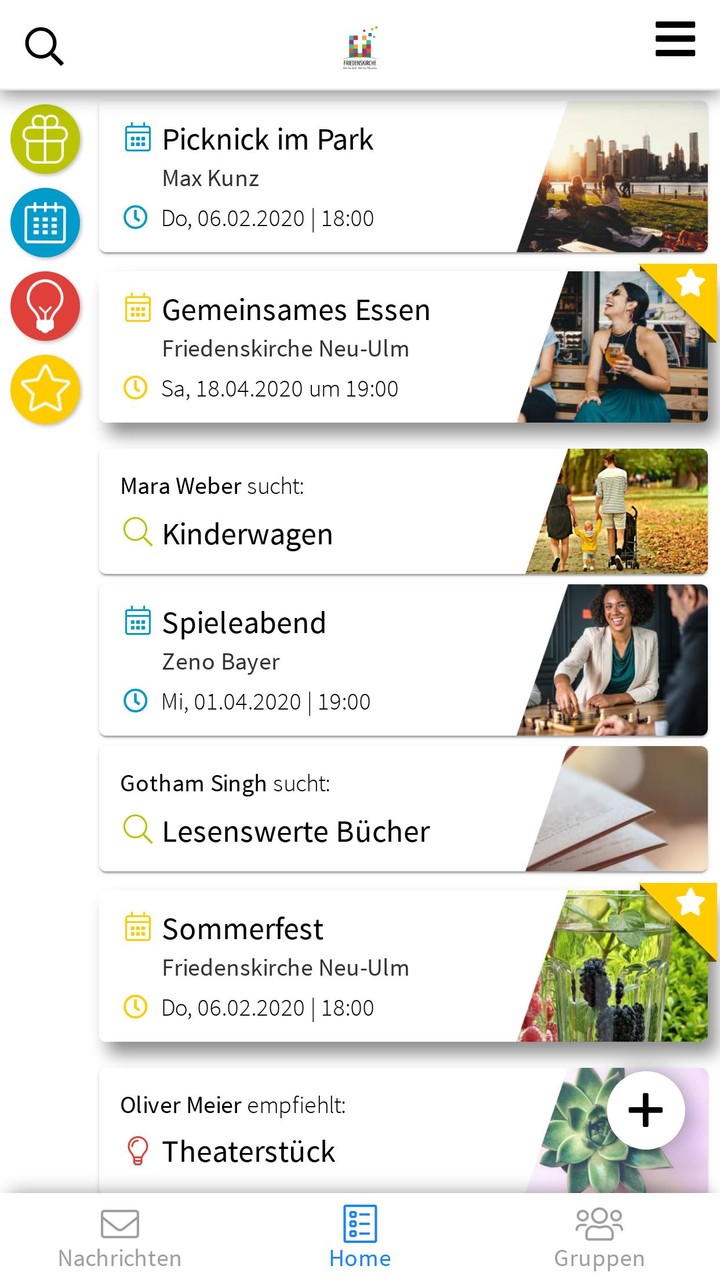Open the search magnifier icon
Image resolution: width=720 pixels, height=1280 pixels.
click(x=44, y=46)
